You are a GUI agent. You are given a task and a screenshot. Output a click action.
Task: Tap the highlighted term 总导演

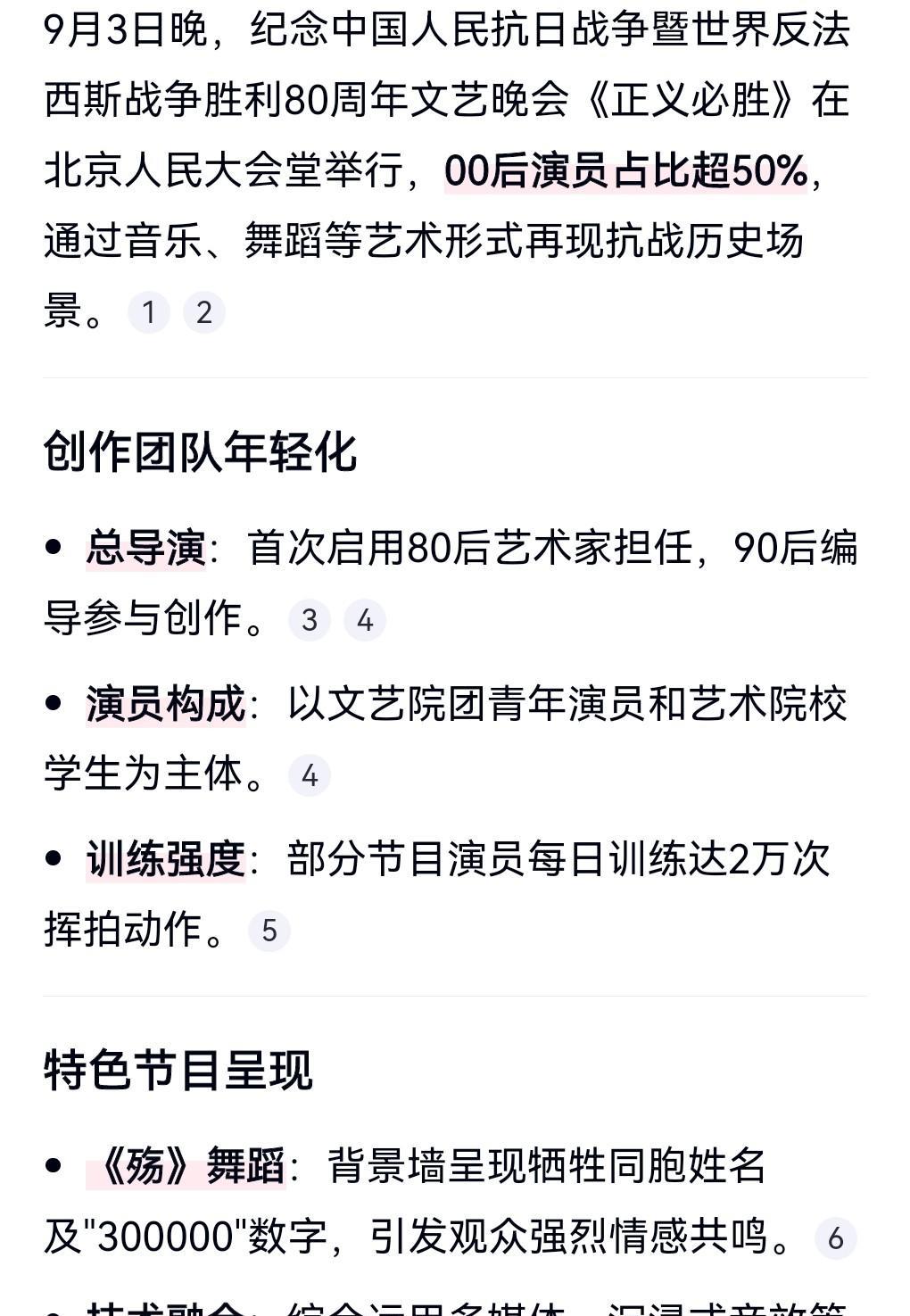pos(146,548)
